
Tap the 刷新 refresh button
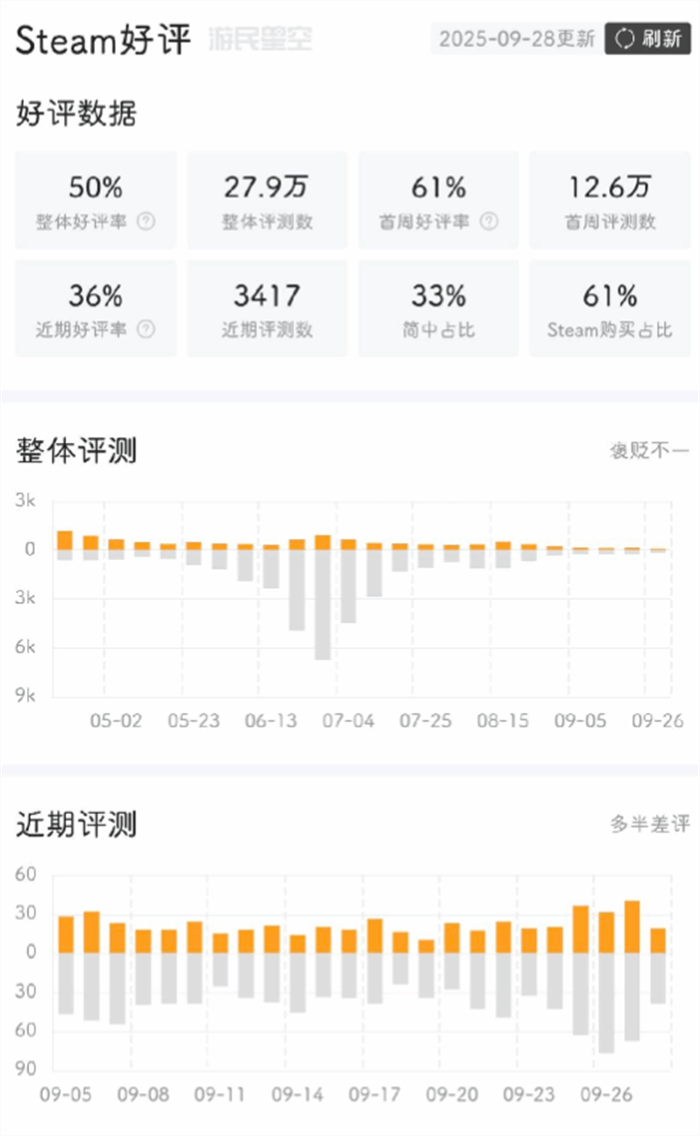648,39
